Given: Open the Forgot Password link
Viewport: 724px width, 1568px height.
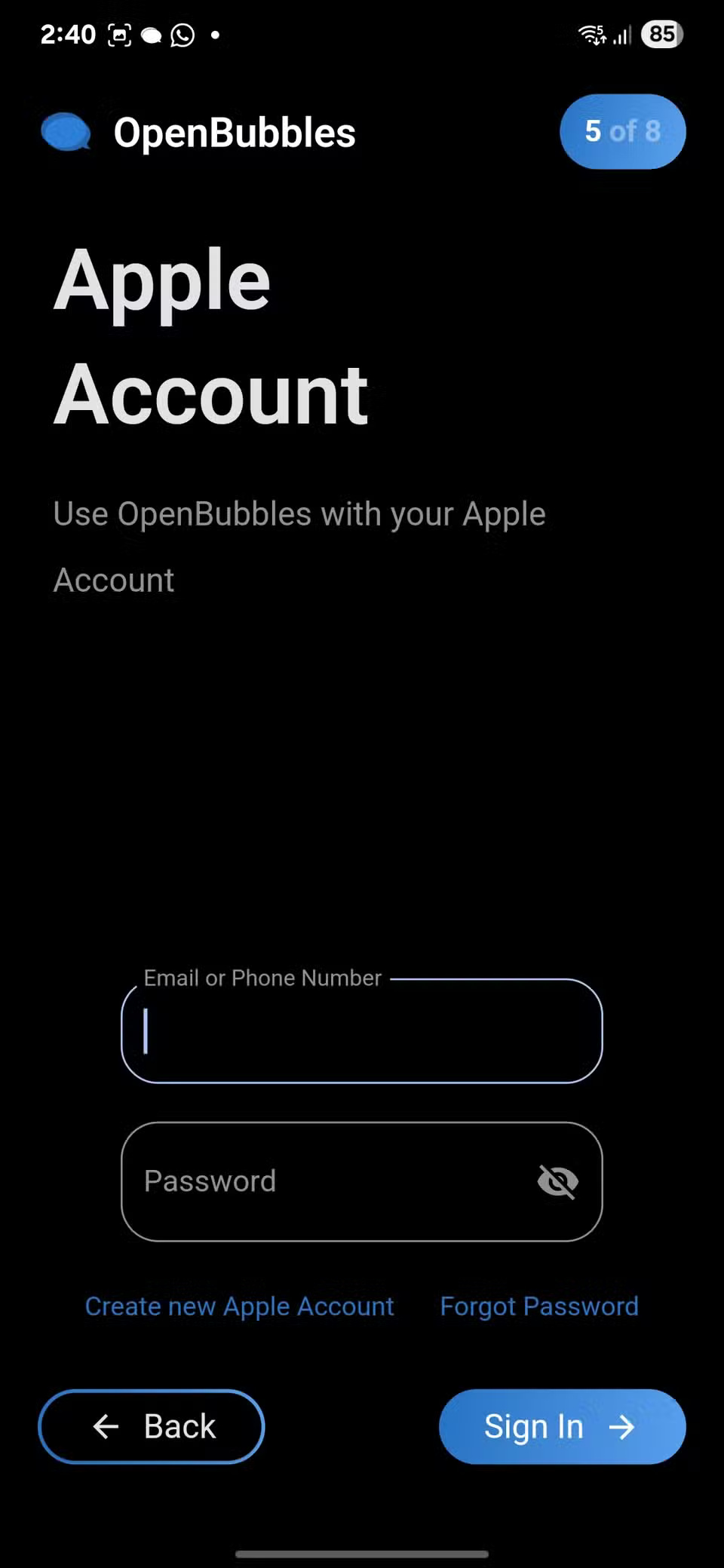Looking at the screenshot, I should click(539, 1306).
